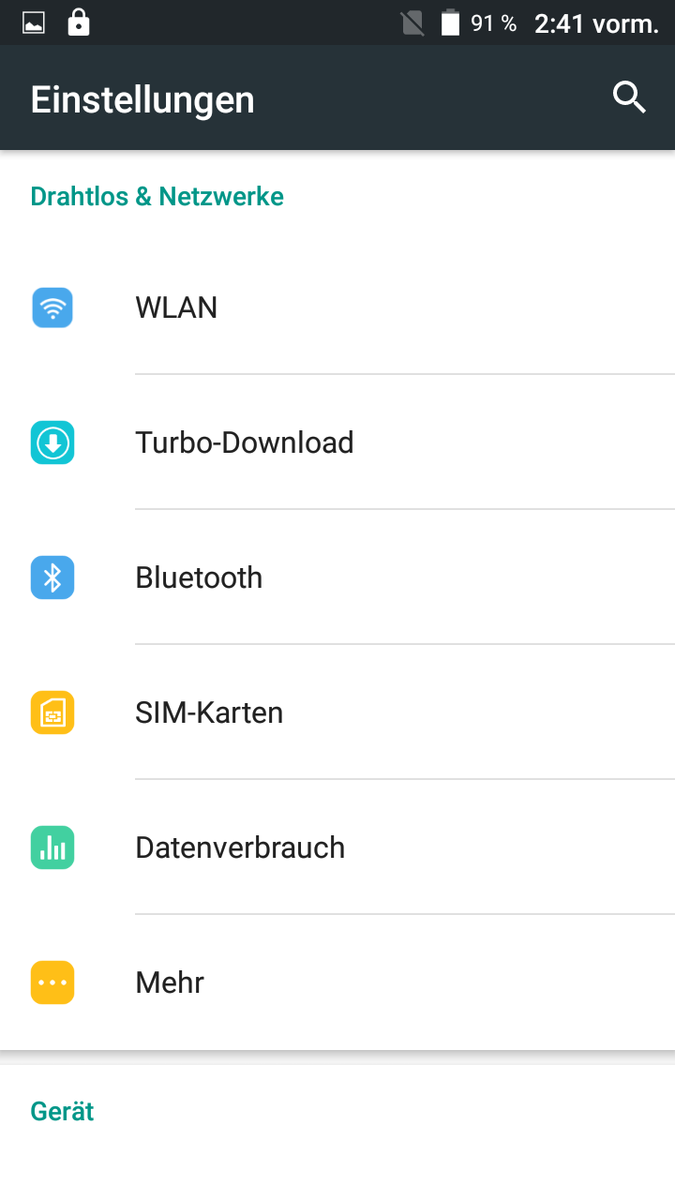Select the Mehr row
The width and height of the screenshot is (675, 1200).
(337, 982)
